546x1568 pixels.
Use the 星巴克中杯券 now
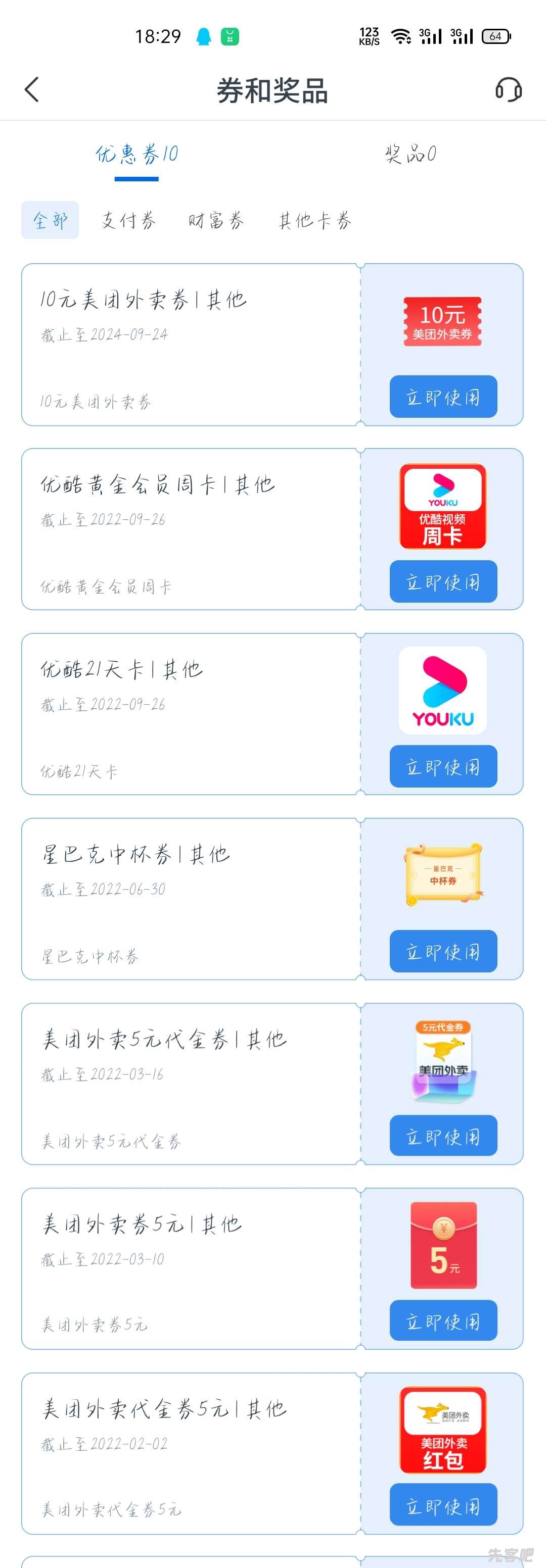click(x=443, y=951)
